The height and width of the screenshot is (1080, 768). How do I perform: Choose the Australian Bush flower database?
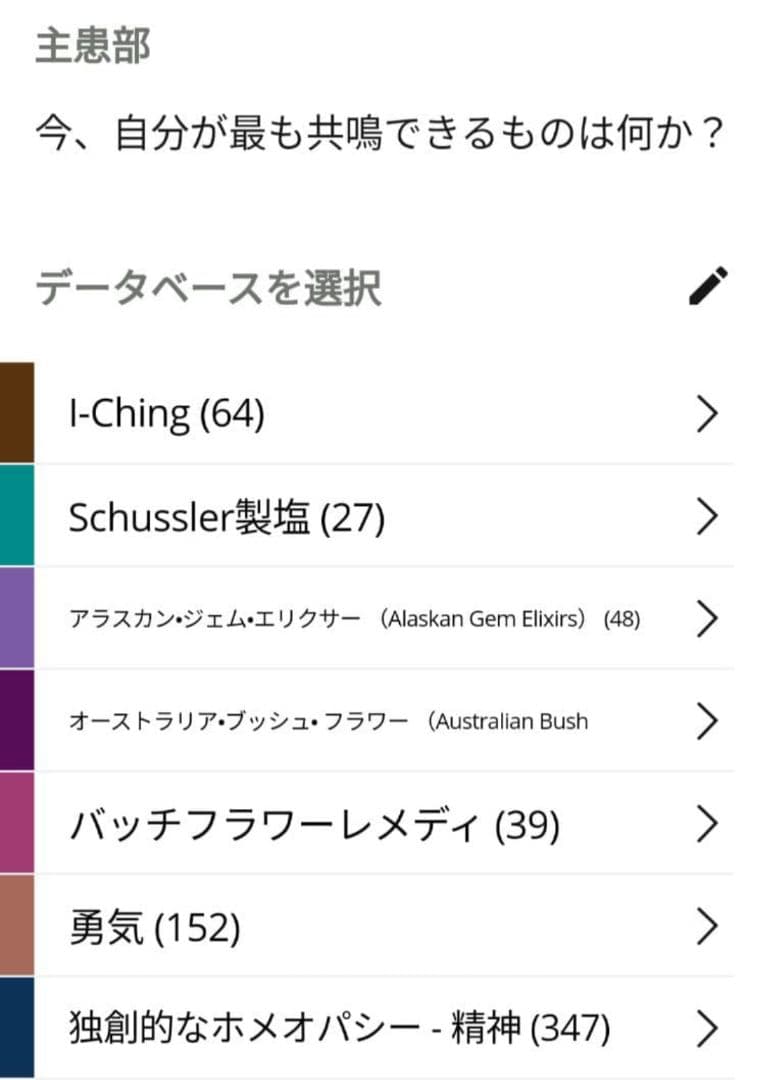[x=385, y=721]
